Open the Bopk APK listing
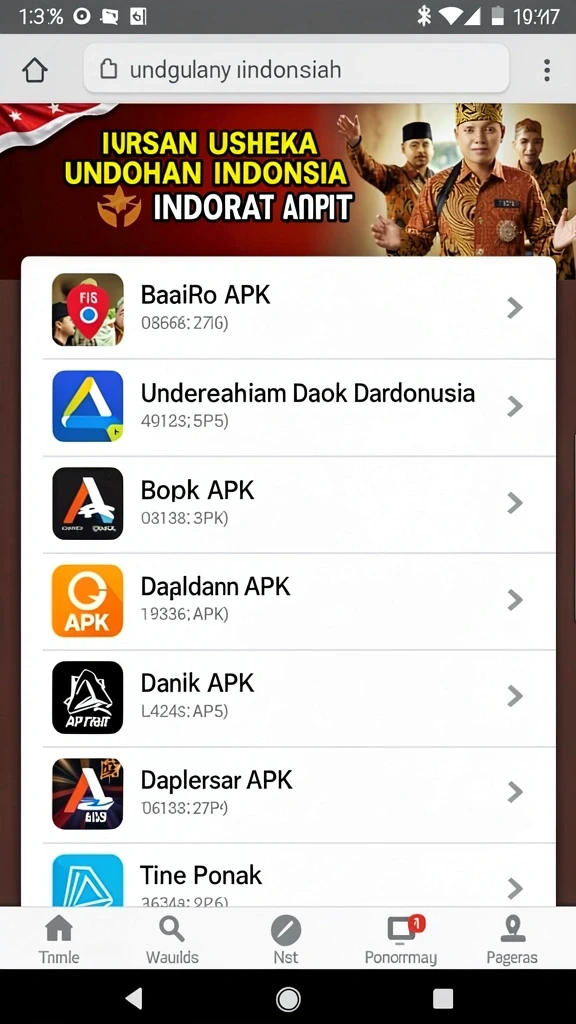This screenshot has width=576, height=1024. click(x=289, y=504)
